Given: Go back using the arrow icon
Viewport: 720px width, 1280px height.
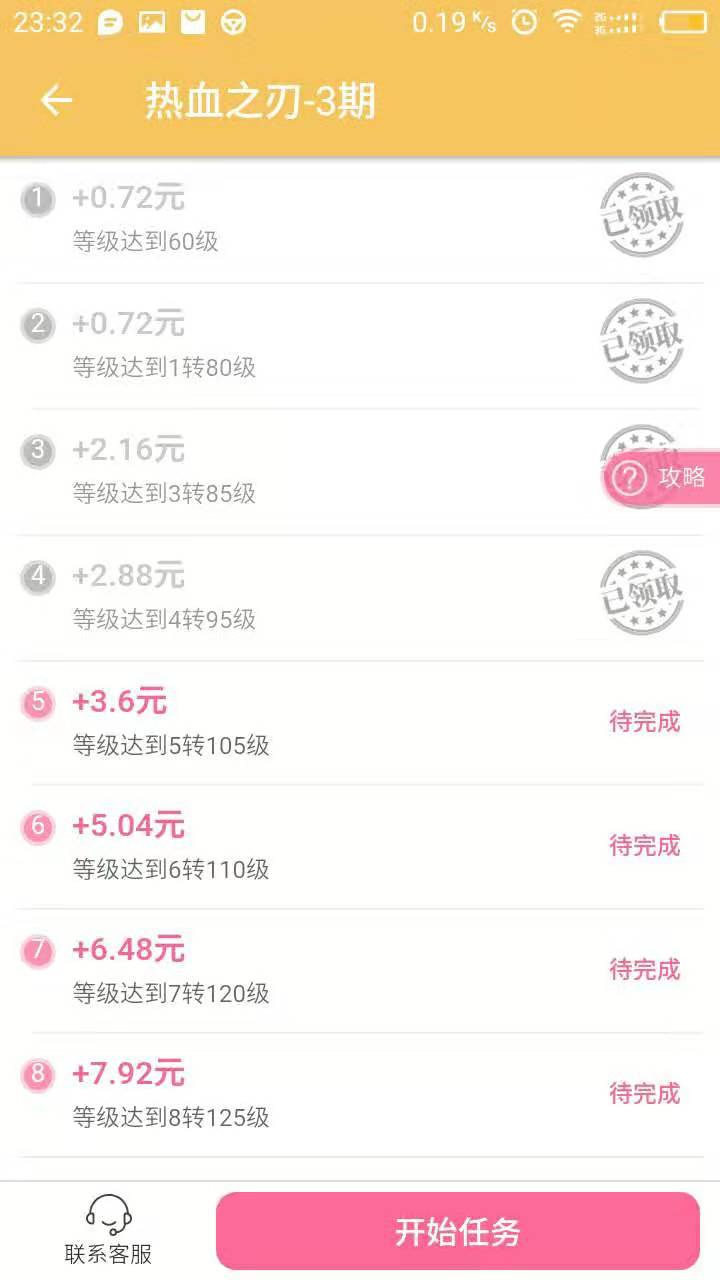Looking at the screenshot, I should tap(56, 101).
